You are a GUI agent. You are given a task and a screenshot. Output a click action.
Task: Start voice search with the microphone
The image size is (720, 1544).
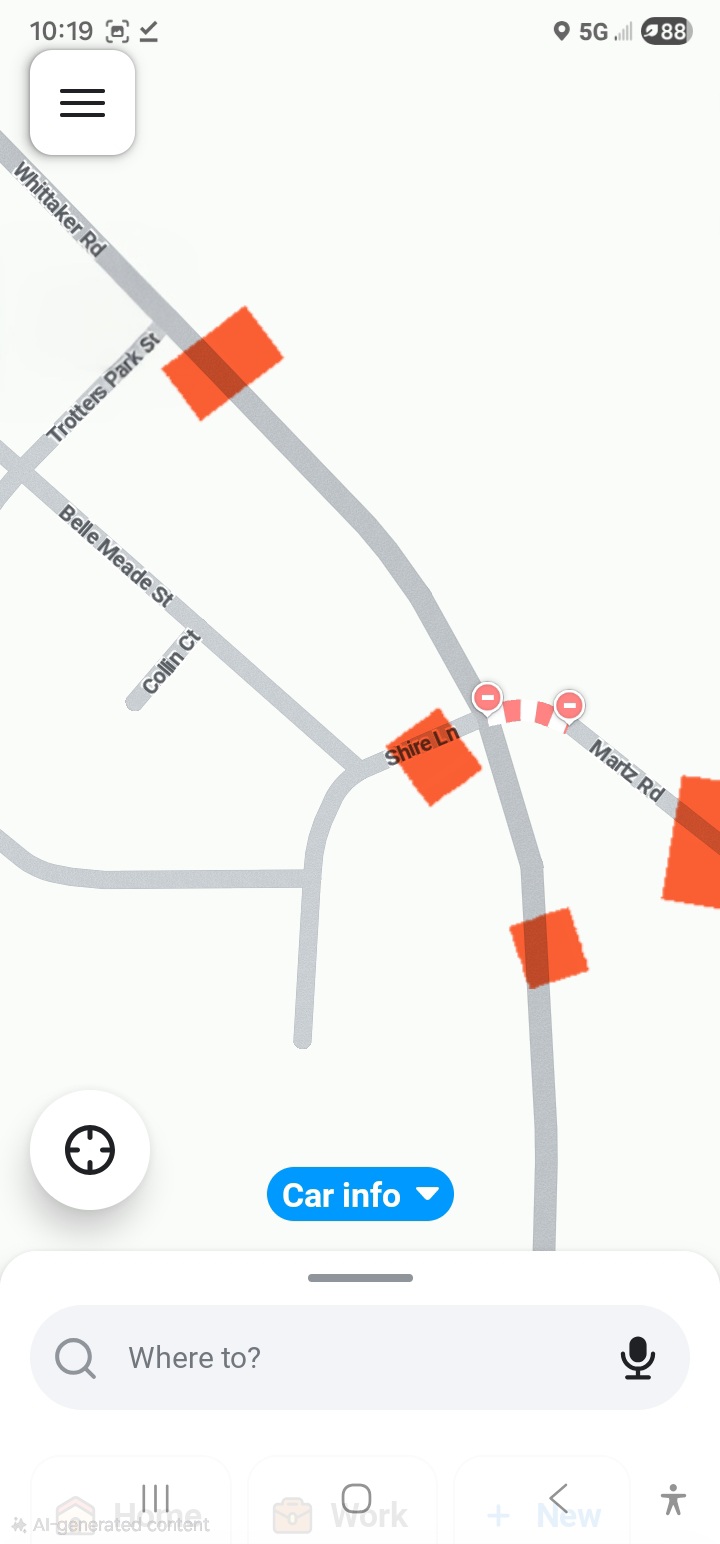click(x=637, y=1357)
